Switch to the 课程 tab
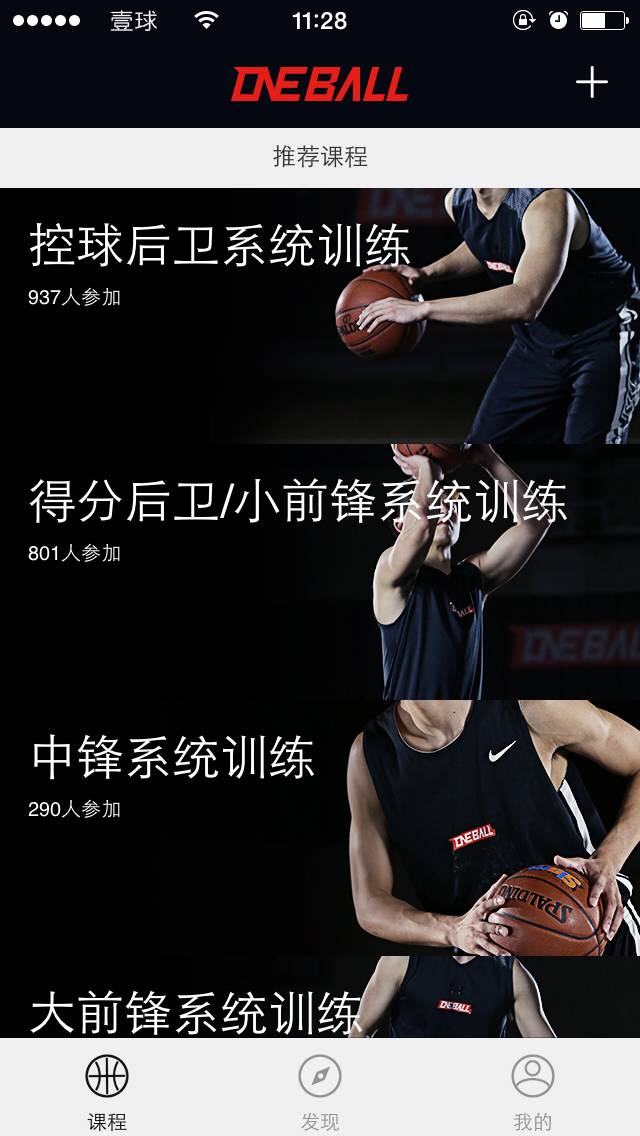 pos(107,1090)
